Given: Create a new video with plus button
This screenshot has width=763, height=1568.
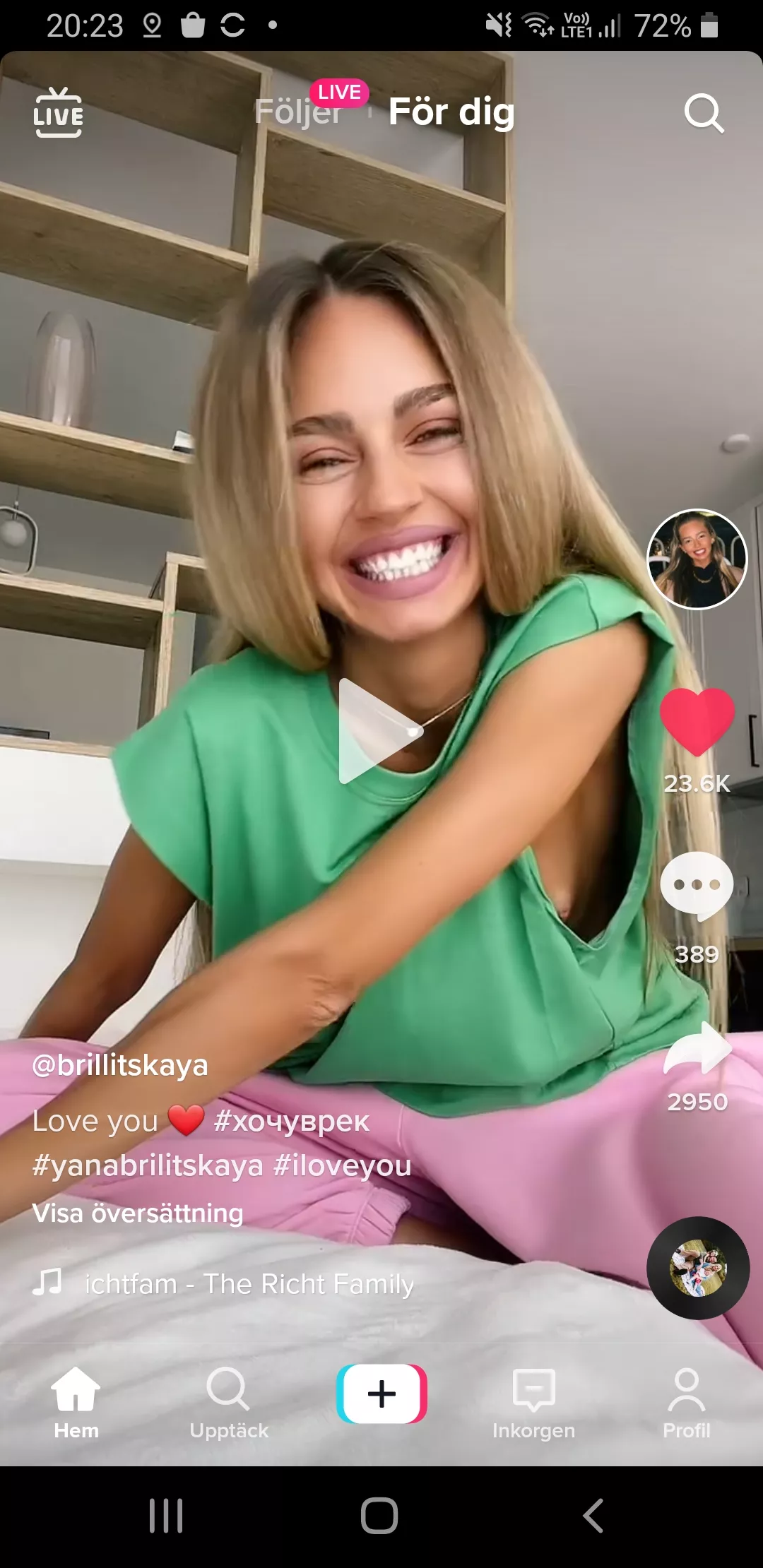Looking at the screenshot, I should [x=381, y=1394].
